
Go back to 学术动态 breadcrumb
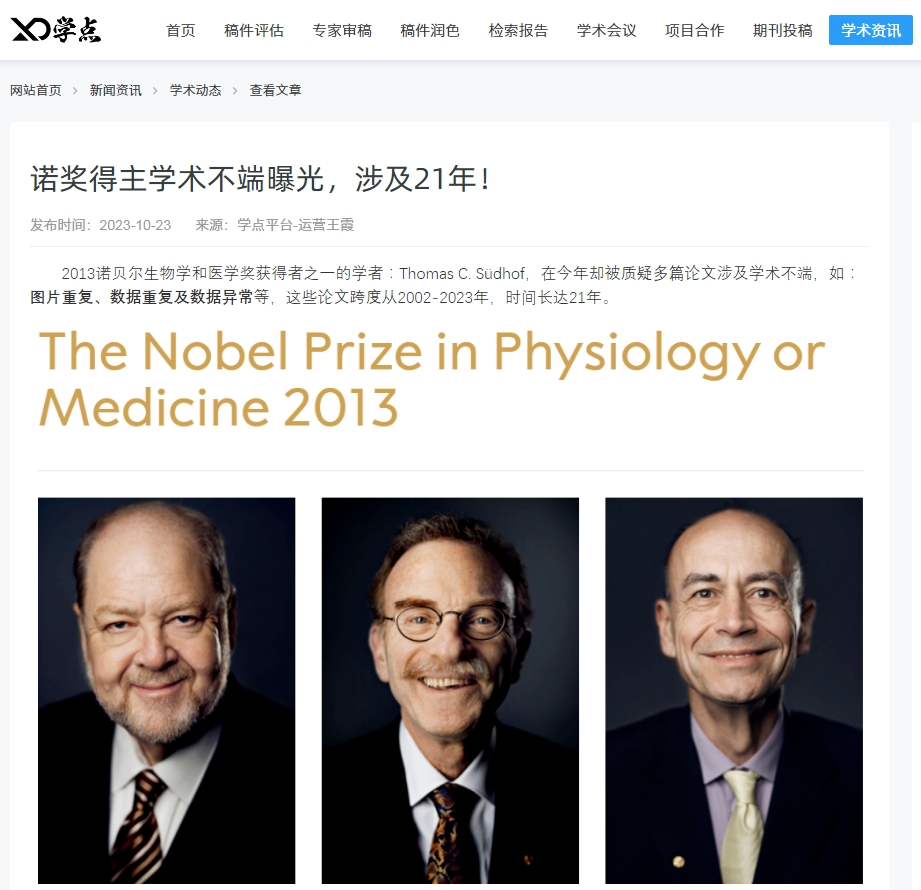pyautogui.click(x=196, y=90)
